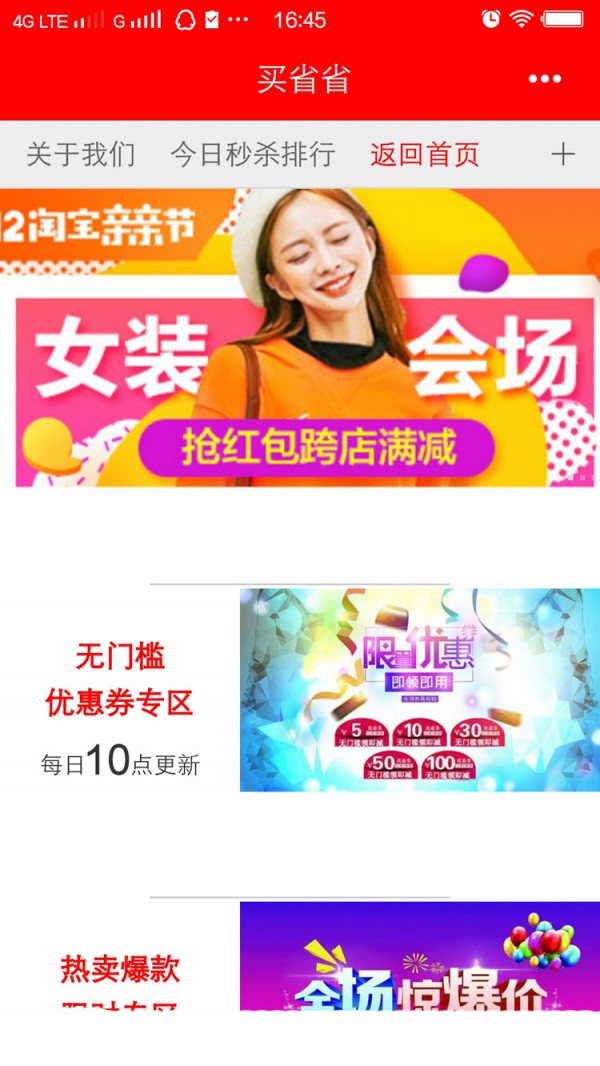The width and height of the screenshot is (600, 1066).
Task: Open the three-dot overflow menu
Action: click(x=544, y=79)
